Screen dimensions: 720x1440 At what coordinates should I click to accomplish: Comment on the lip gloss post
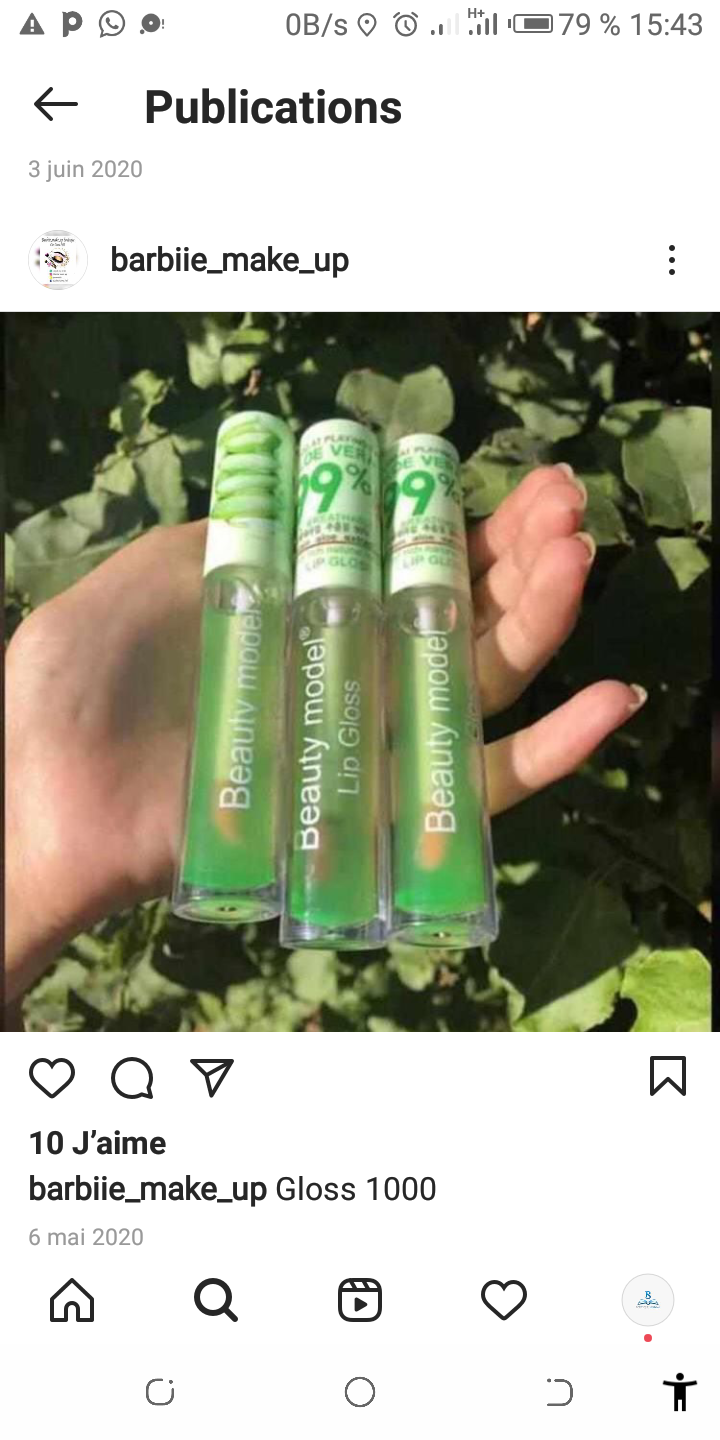click(x=132, y=1077)
